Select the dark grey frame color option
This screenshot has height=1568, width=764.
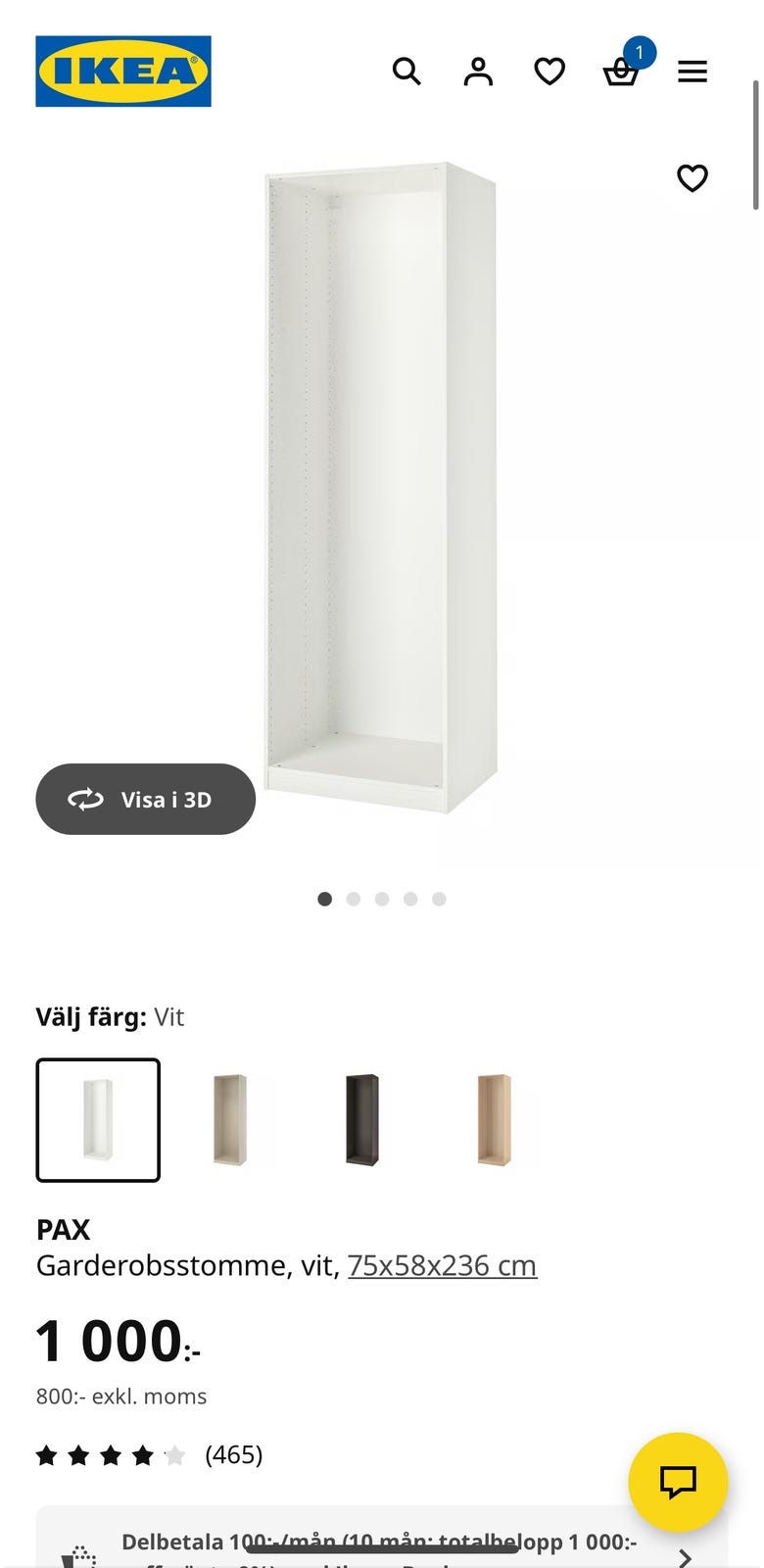point(363,1119)
